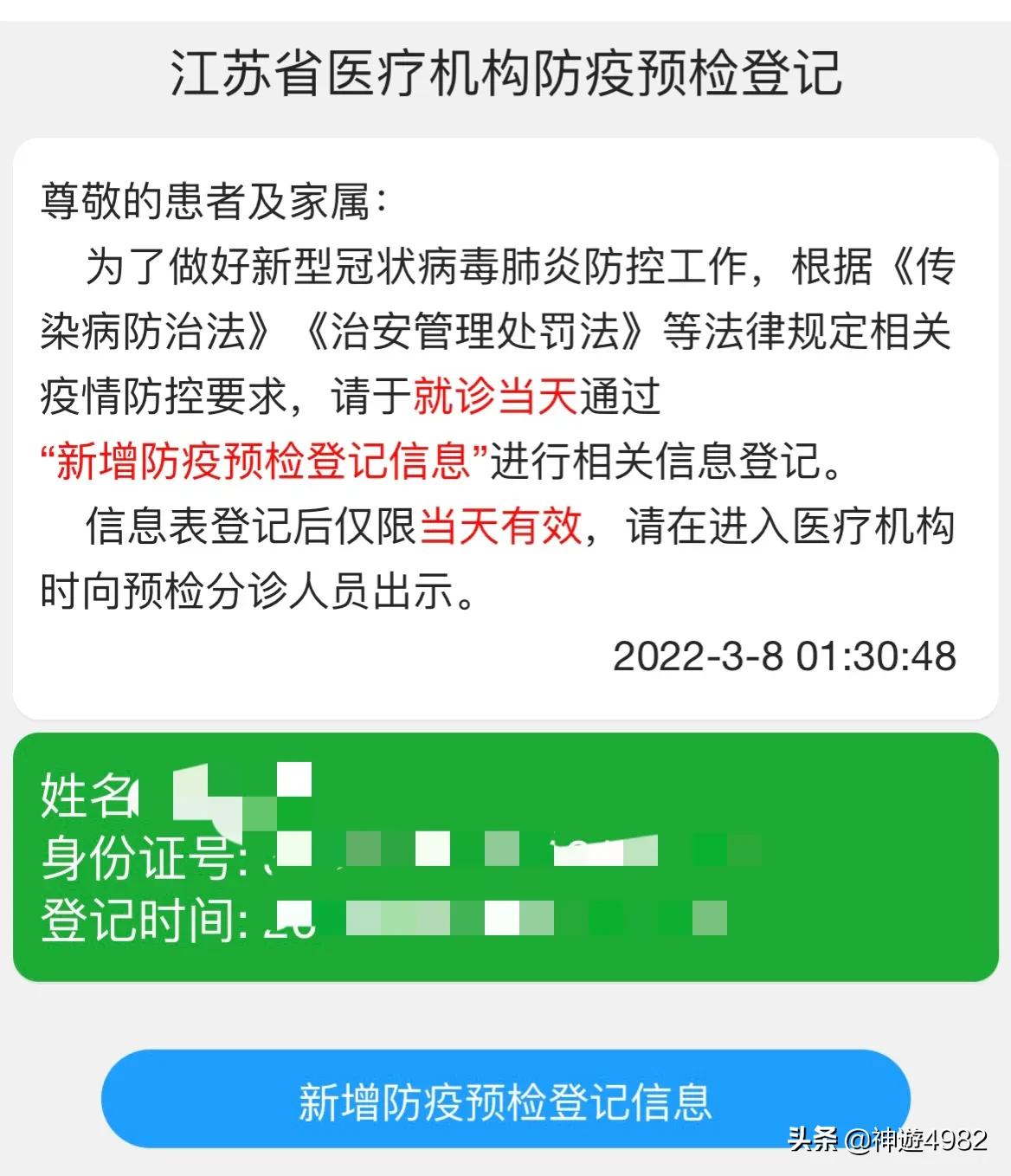This screenshot has height=1176, width=1011.
Task: Click the white notice panel
Action: pos(505,424)
